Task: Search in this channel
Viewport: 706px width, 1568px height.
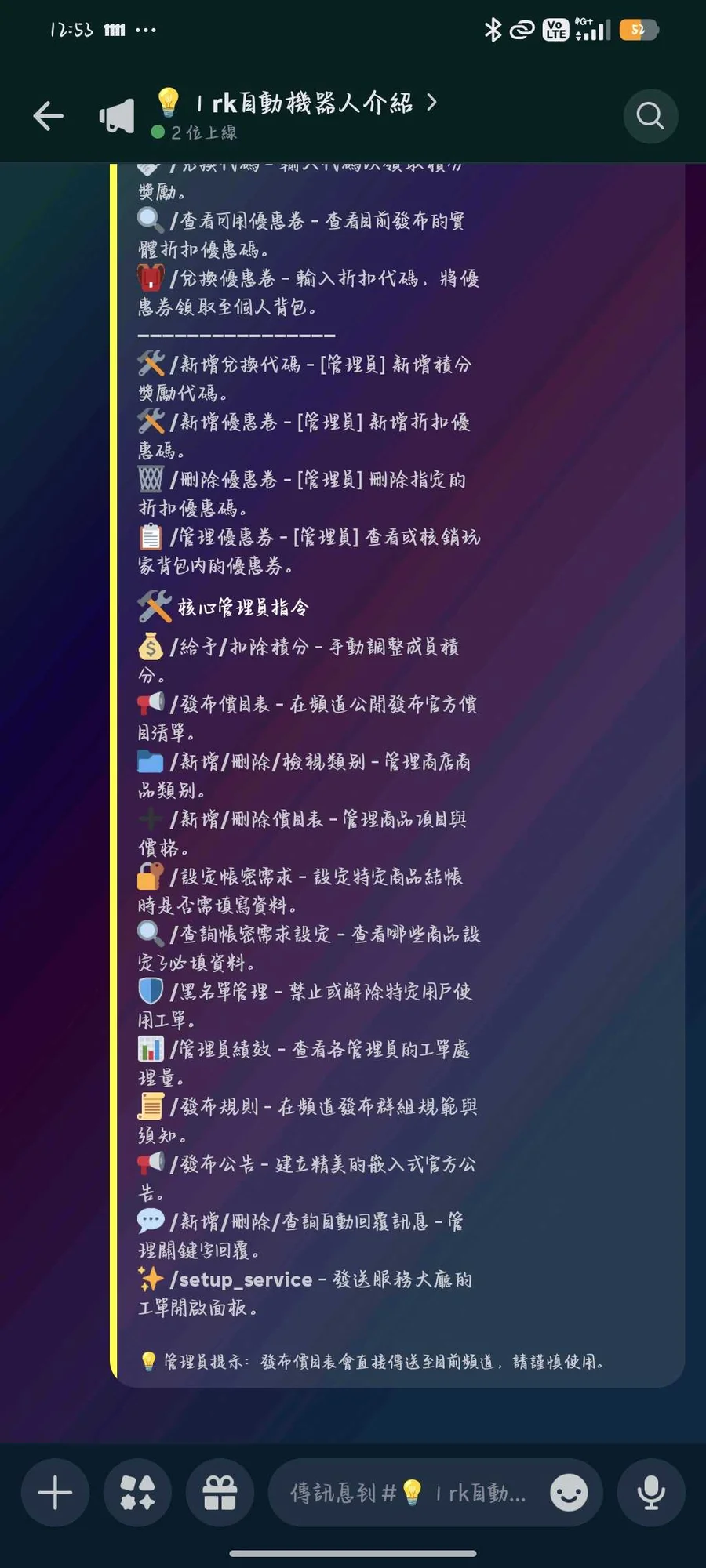Action: [x=650, y=116]
